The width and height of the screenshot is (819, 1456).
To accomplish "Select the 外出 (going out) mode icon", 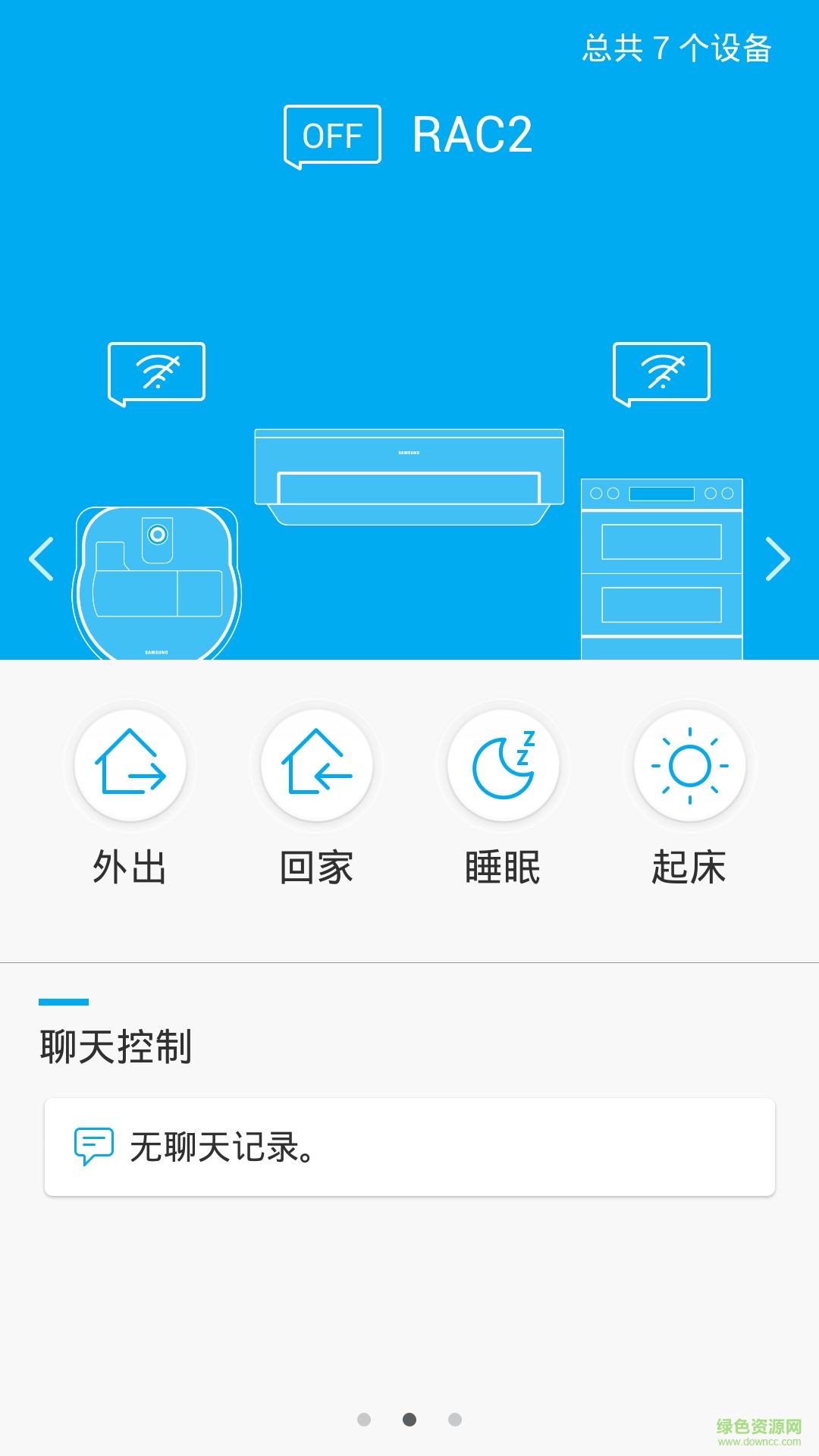I will click(x=130, y=766).
